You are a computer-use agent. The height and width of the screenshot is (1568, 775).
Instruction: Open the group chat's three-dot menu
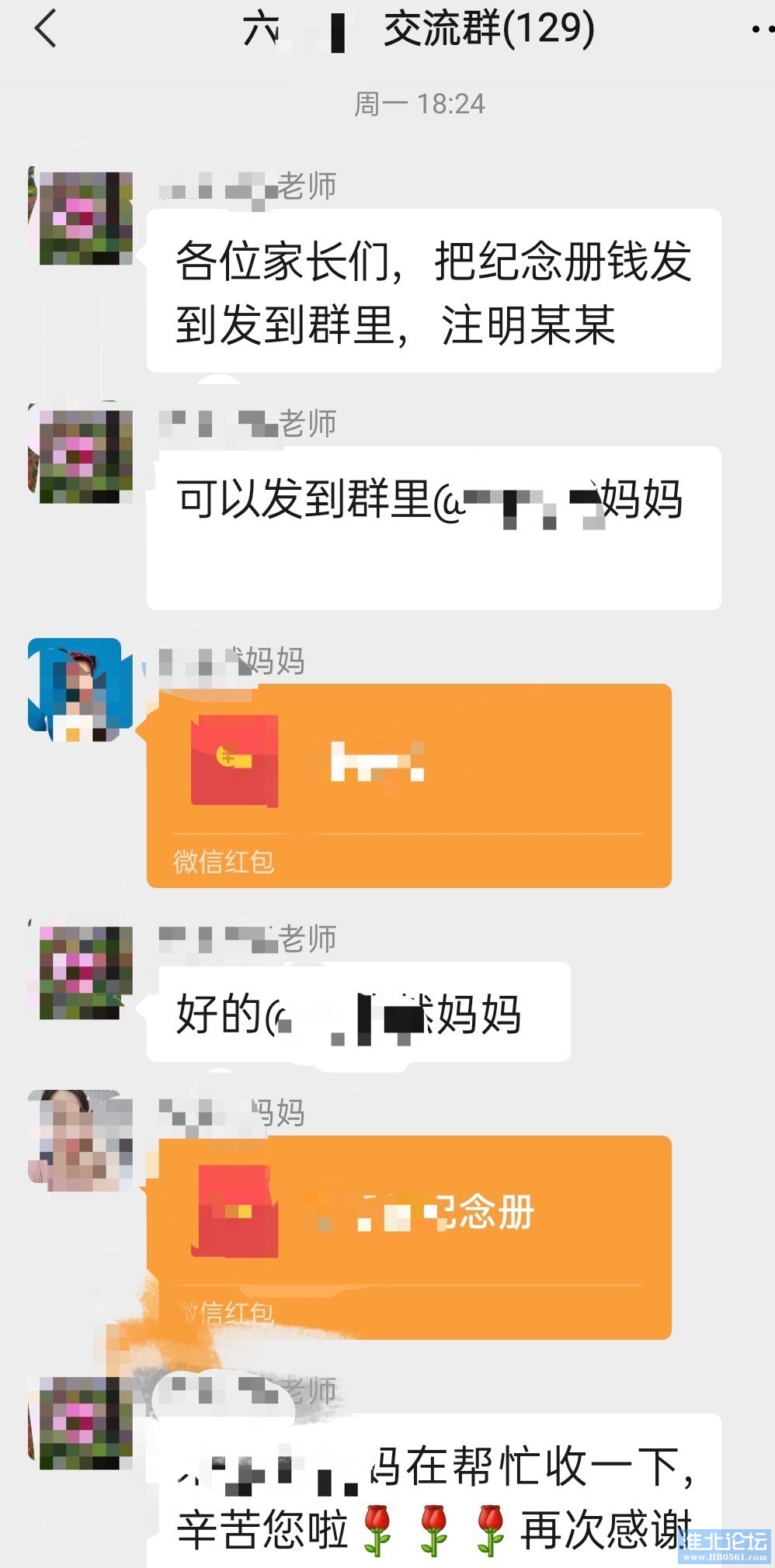click(x=761, y=30)
